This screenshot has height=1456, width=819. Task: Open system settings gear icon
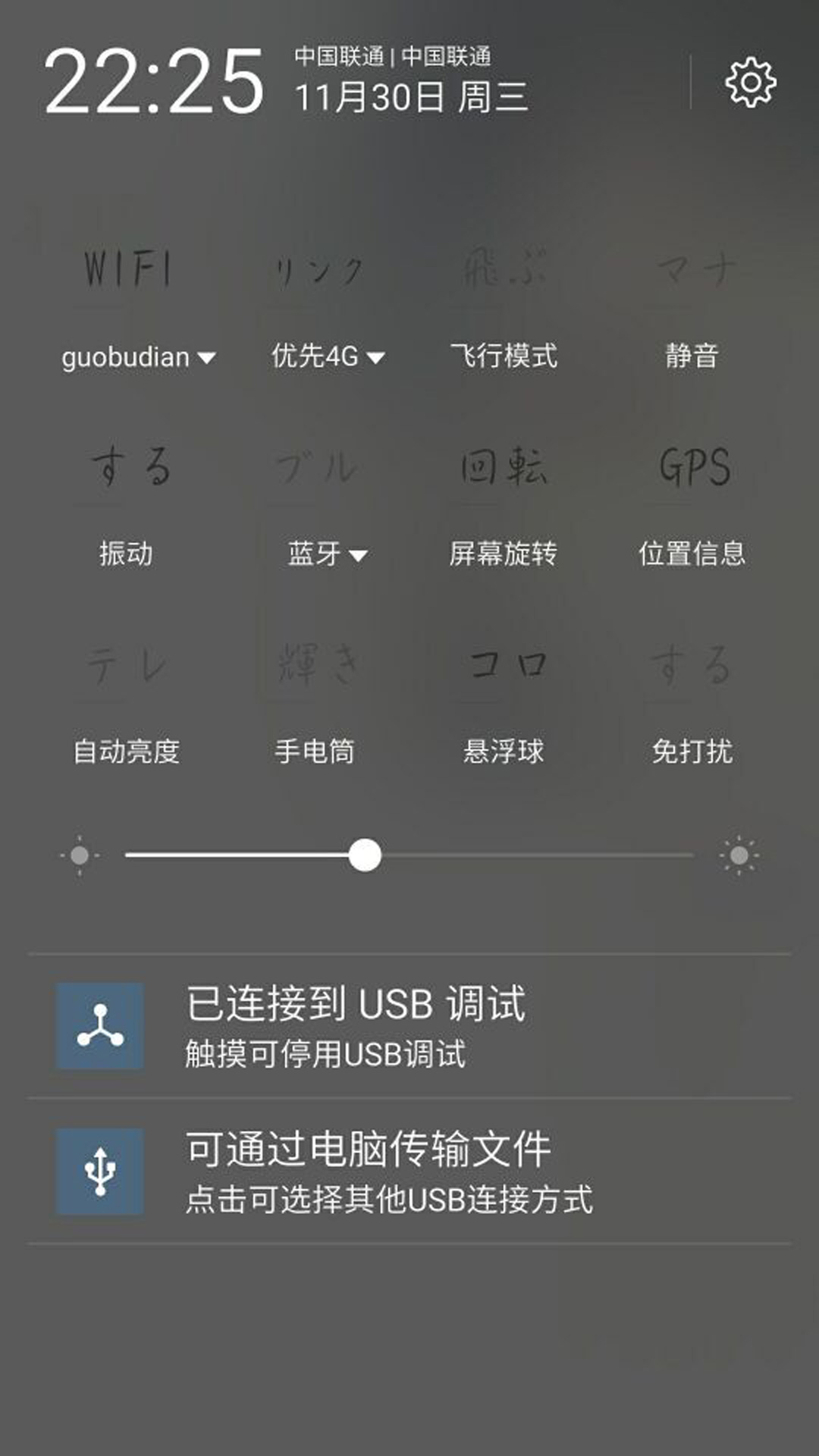[751, 82]
